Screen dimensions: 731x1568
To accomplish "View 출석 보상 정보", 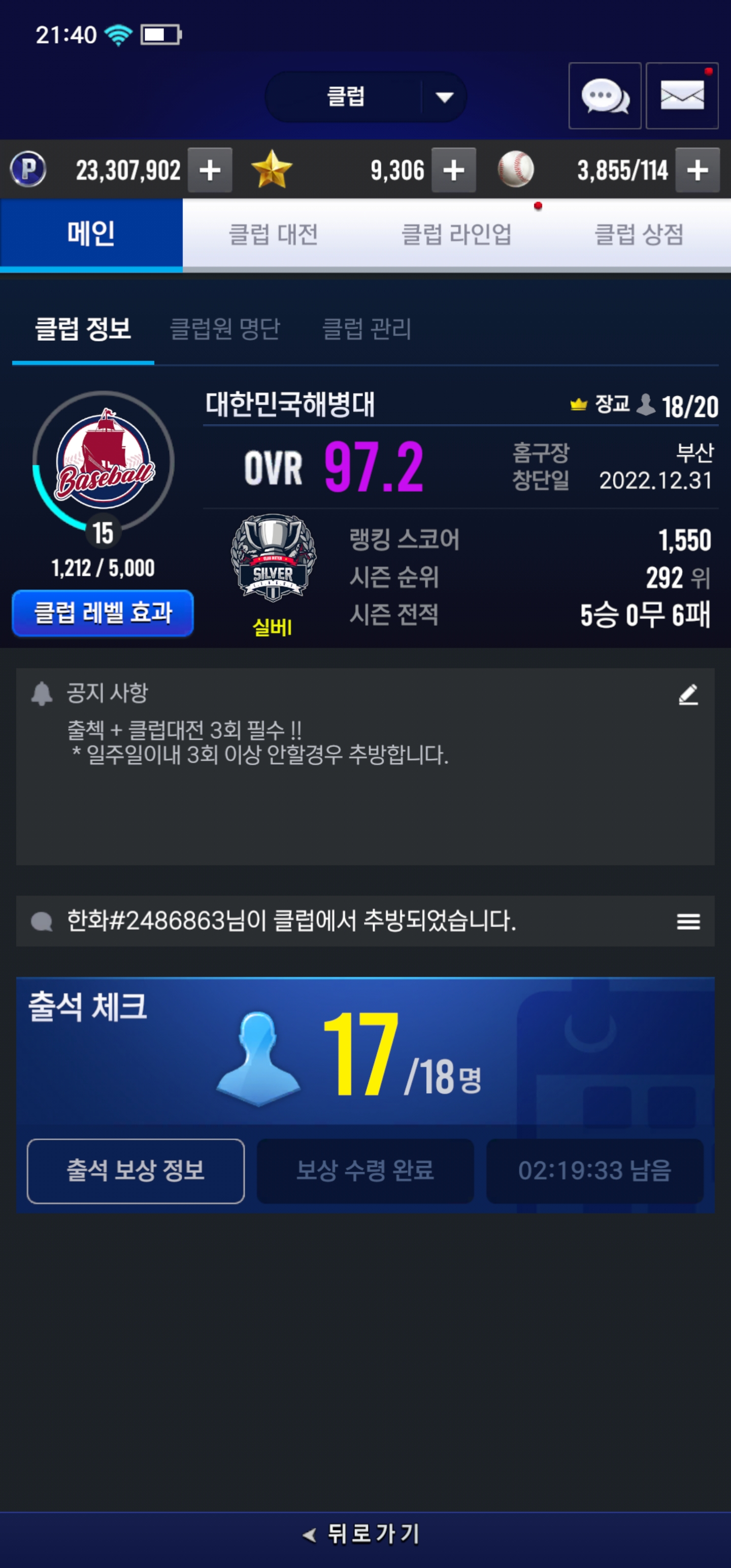I will pyautogui.click(x=136, y=1170).
